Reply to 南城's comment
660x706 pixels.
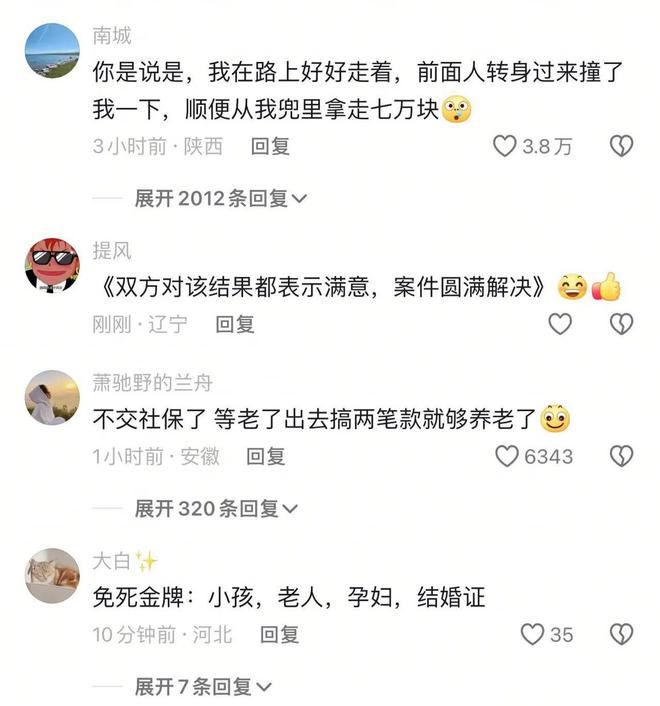tap(270, 146)
